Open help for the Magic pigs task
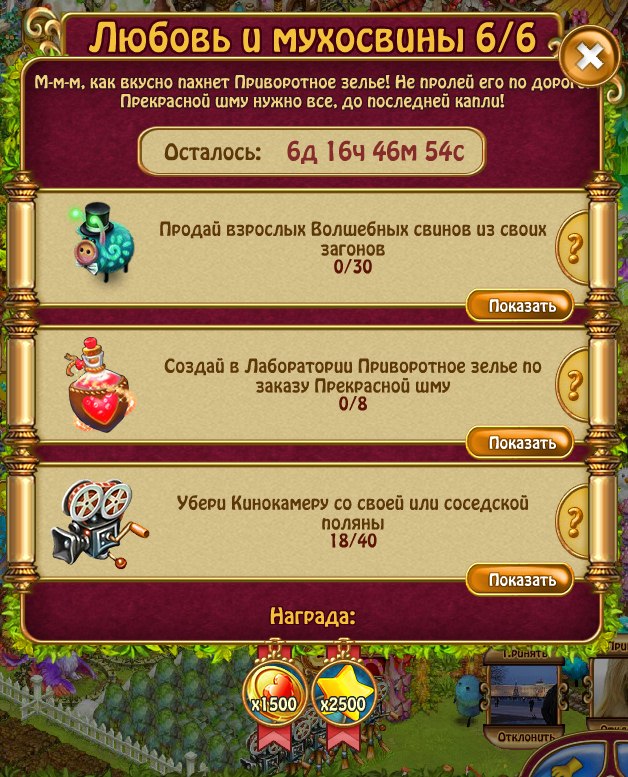This screenshot has height=777, width=628. click(574, 248)
